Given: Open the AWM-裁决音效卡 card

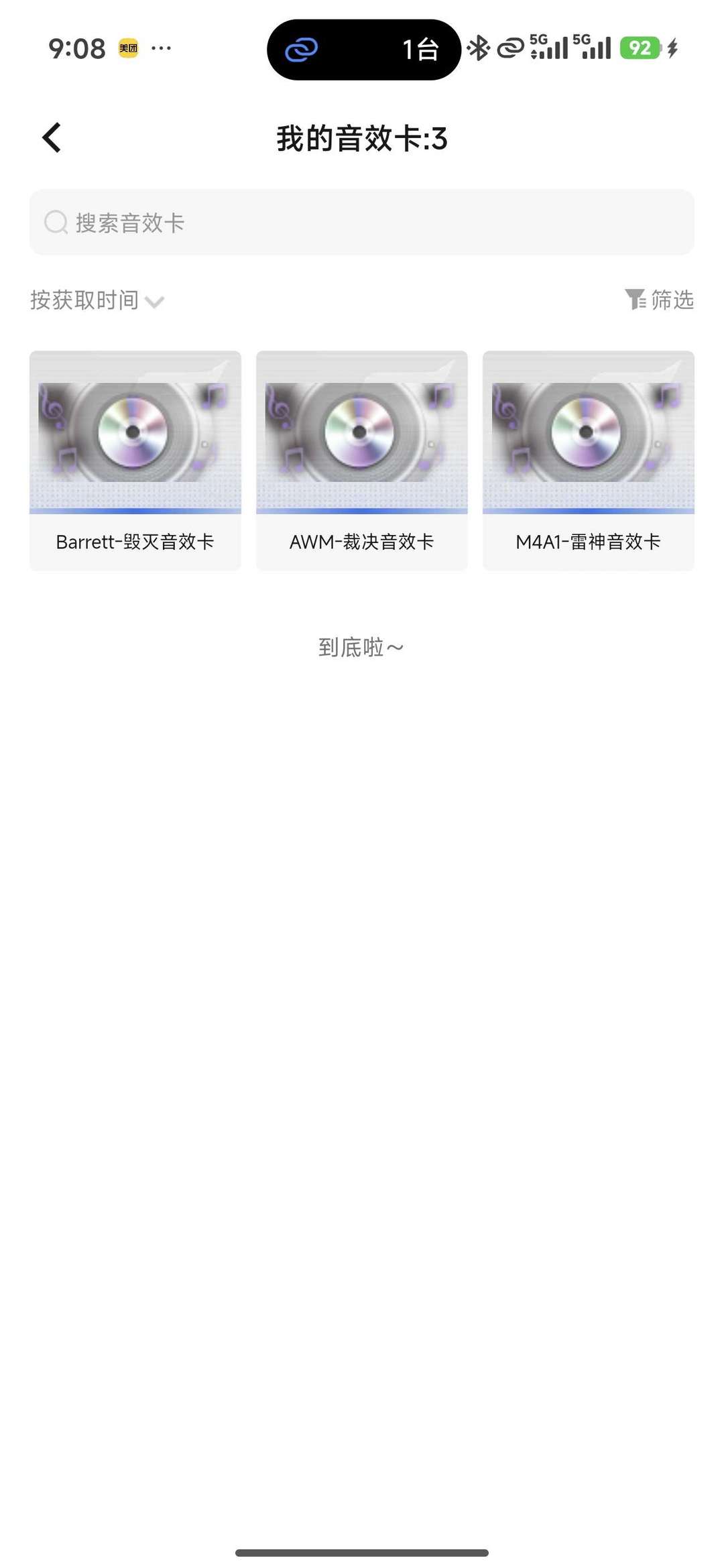Looking at the screenshot, I should 362,459.
